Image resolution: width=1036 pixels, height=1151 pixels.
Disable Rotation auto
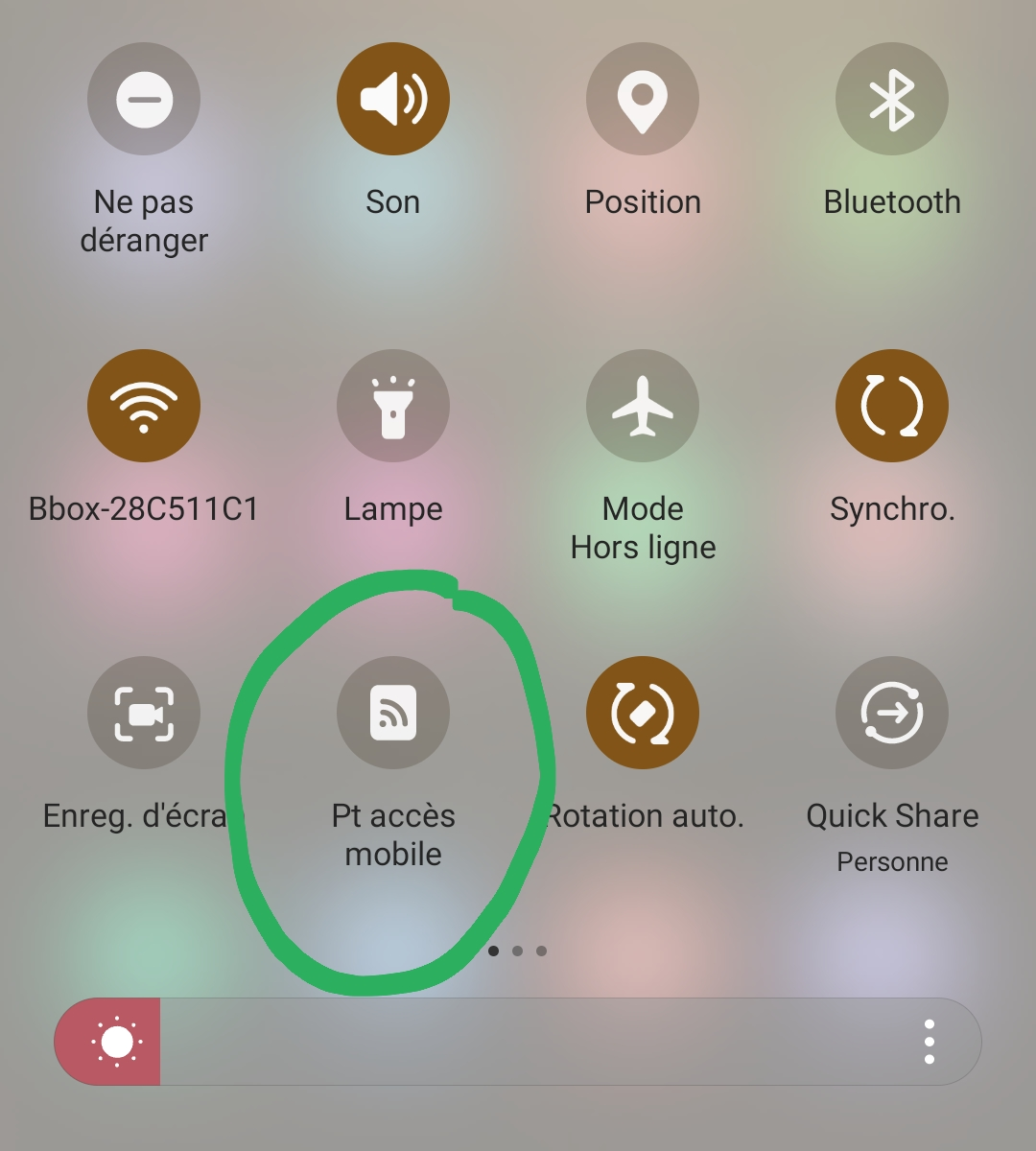coord(643,713)
